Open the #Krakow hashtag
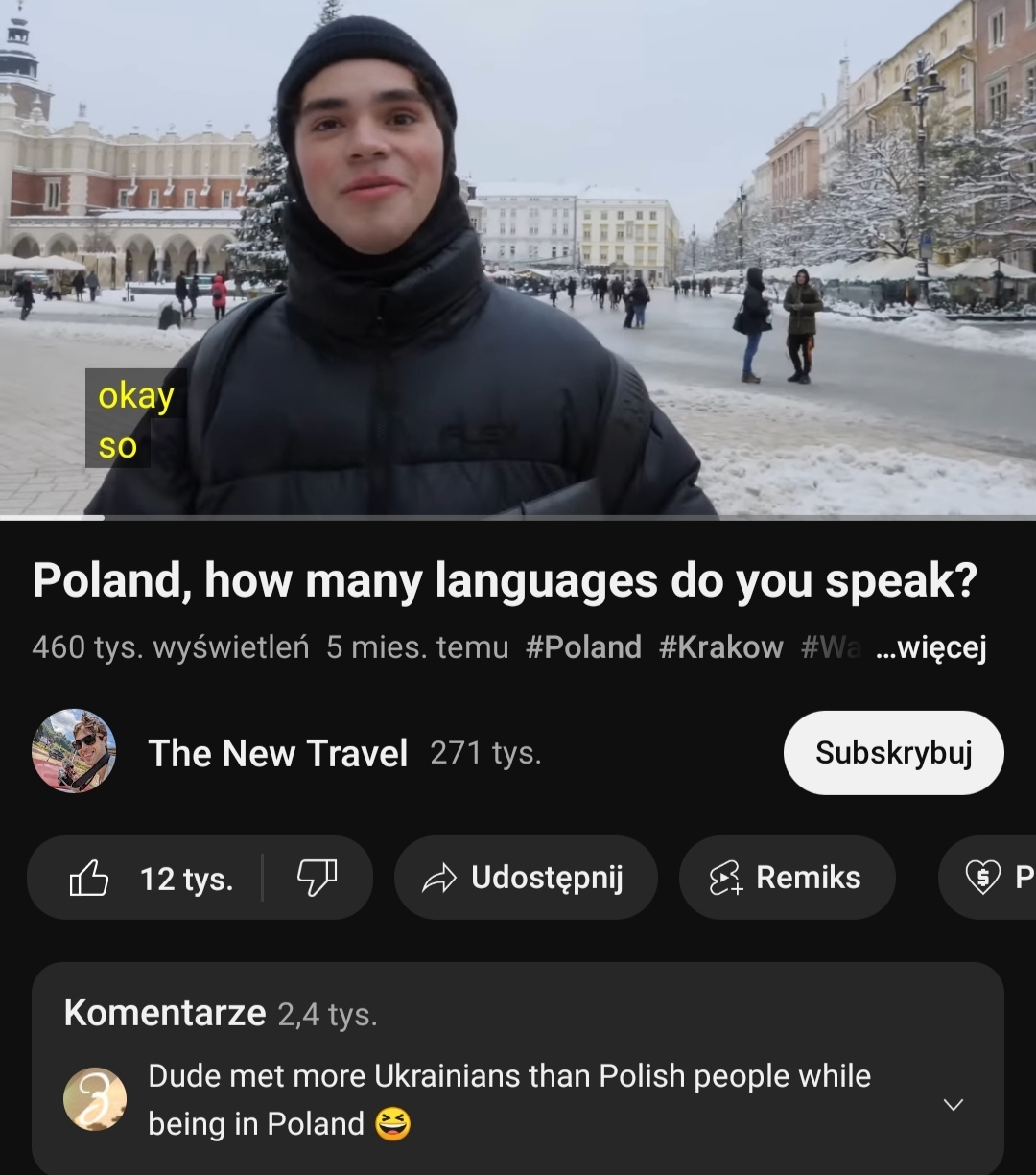The height and width of the screenshot is (1175, 1036). (720, 648)
